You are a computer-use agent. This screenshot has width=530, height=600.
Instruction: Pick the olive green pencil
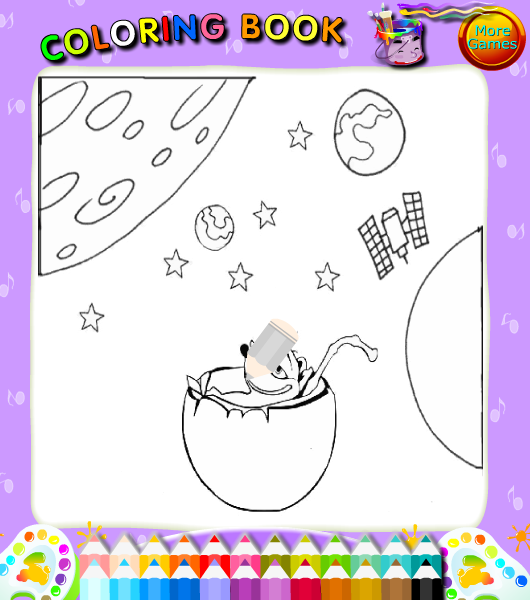275,556
